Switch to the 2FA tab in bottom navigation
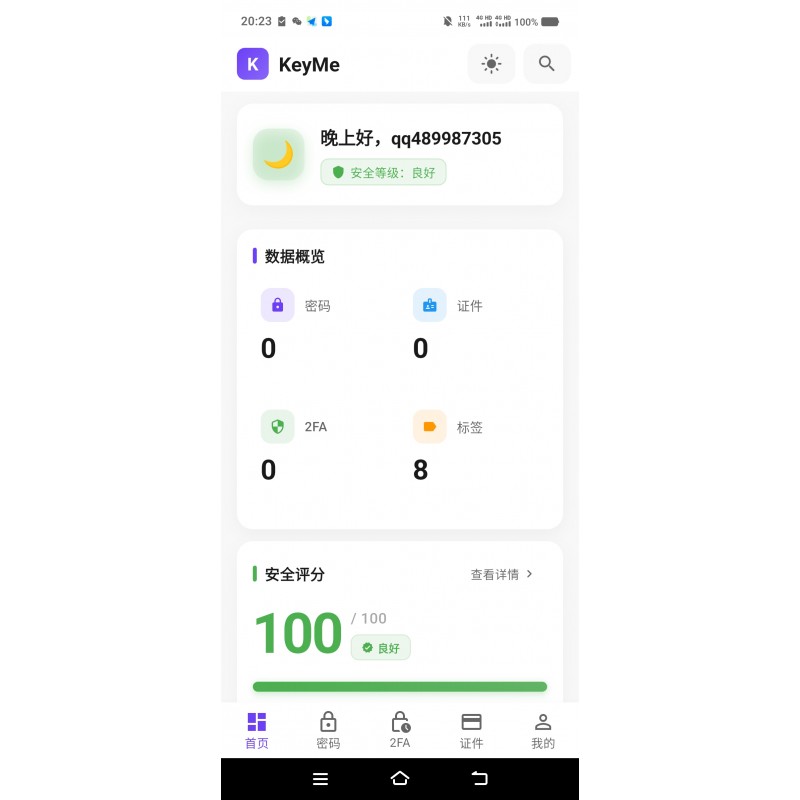 click(x=400, y=731)
